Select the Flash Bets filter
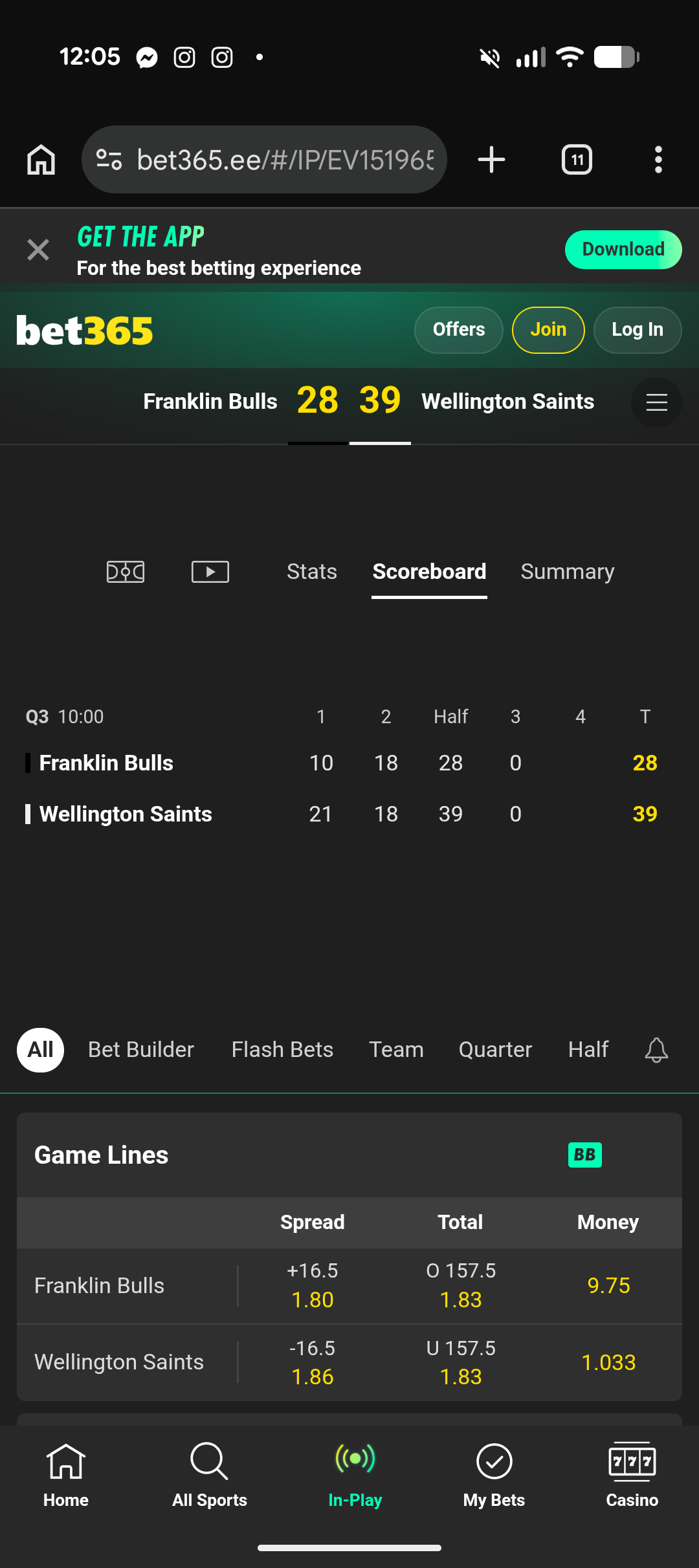Viewport: 699px width, 1568px height. click(x=282, y=1050)
